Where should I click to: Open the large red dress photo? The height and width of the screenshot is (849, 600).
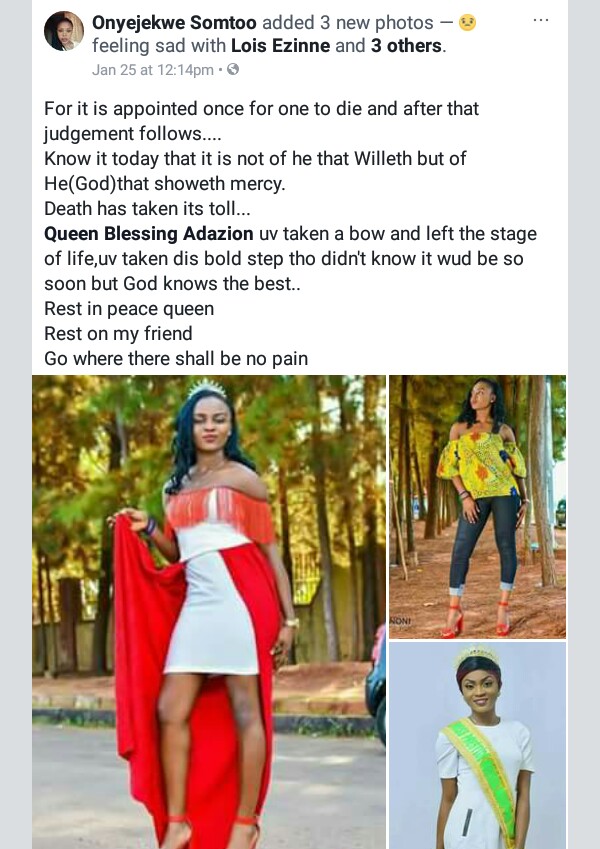click(x=209, y=610)
